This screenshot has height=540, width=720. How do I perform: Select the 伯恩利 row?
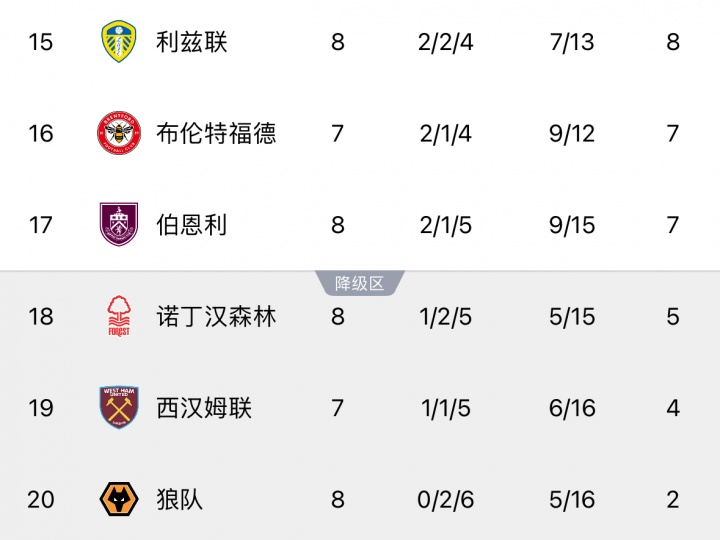click(192, 225)
